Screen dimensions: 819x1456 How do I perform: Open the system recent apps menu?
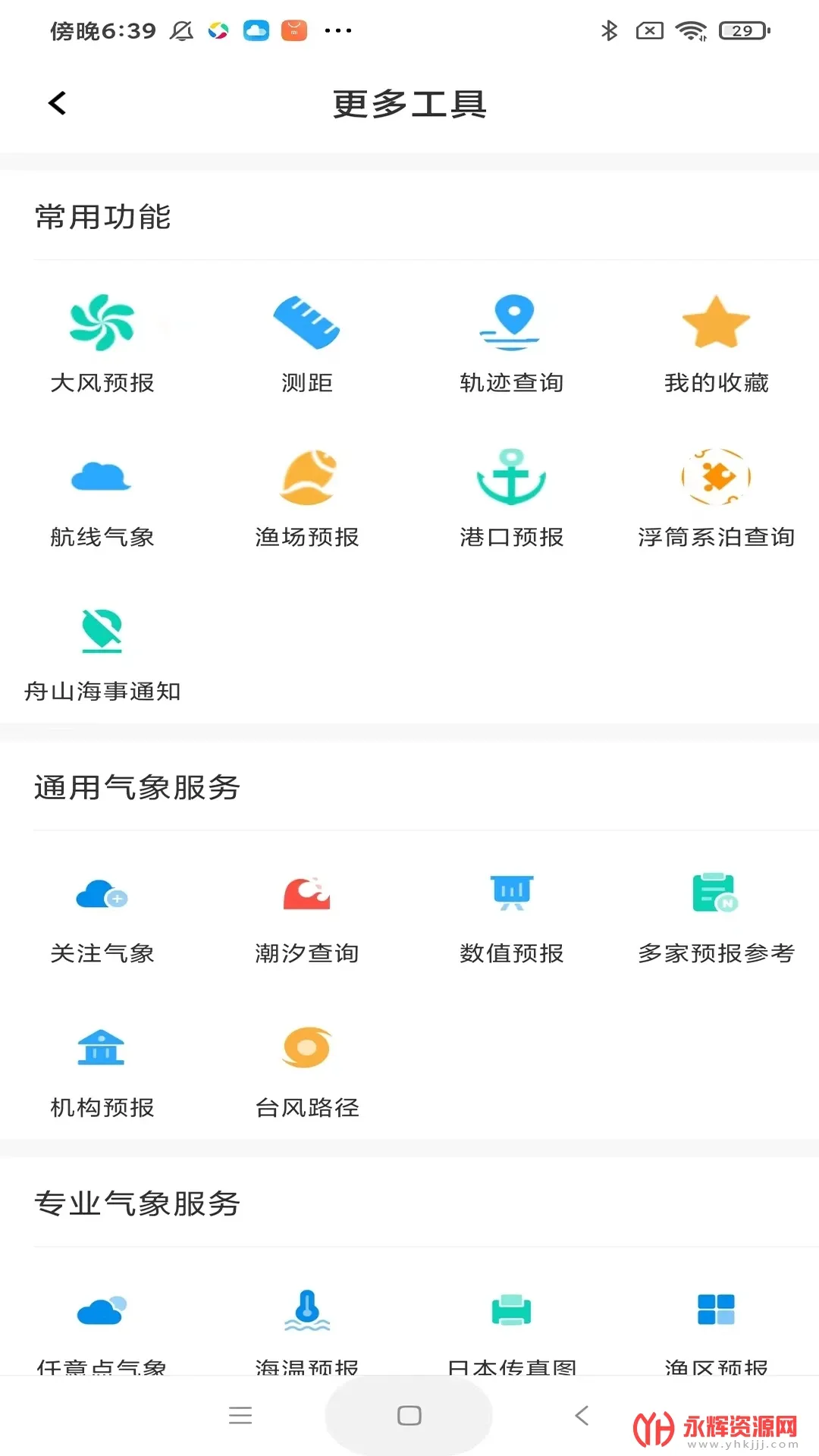(x=240, y=1415)
